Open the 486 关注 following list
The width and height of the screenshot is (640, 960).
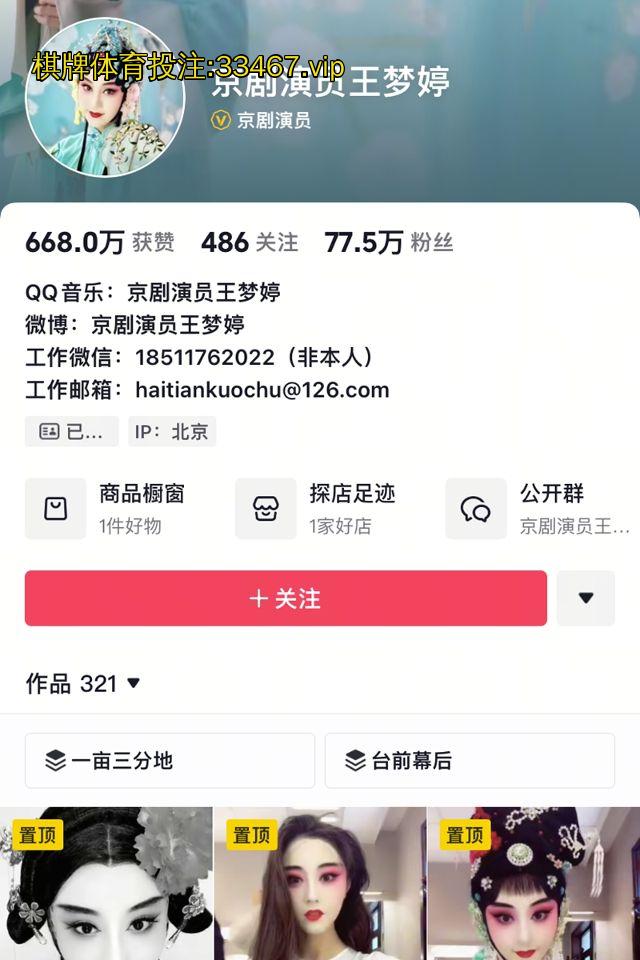point(249,242)
